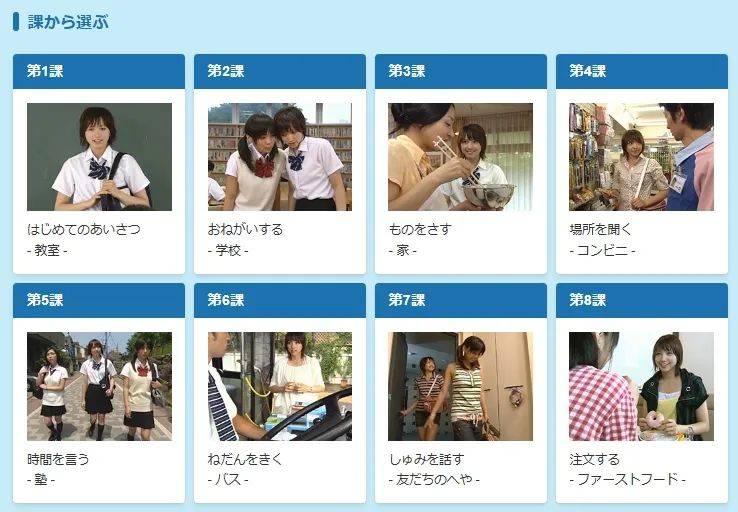Select the 第2課 おねがいする card
The width and height of the screenshot is (738, 512).
(280, 157)
